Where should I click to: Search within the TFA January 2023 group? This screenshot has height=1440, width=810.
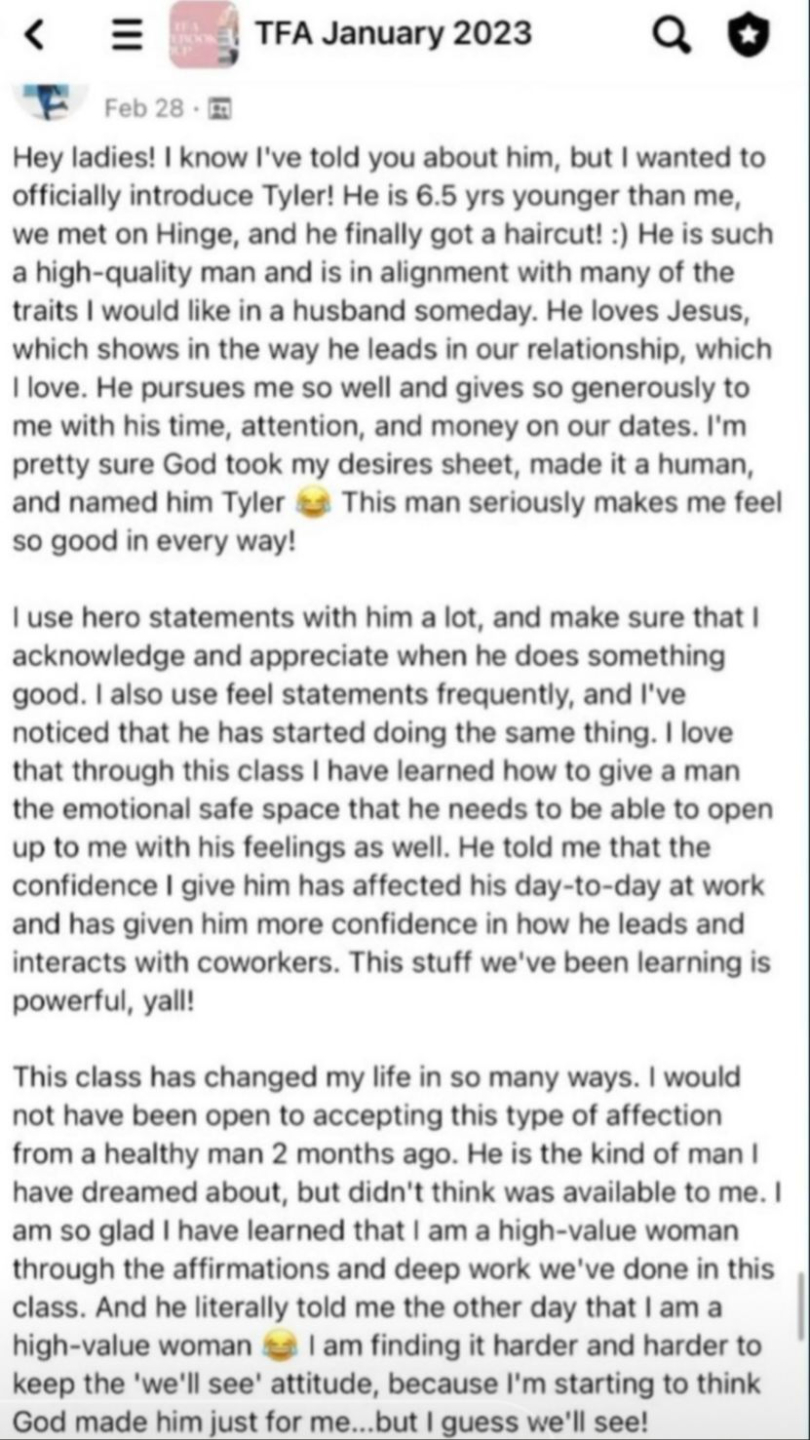671,37
